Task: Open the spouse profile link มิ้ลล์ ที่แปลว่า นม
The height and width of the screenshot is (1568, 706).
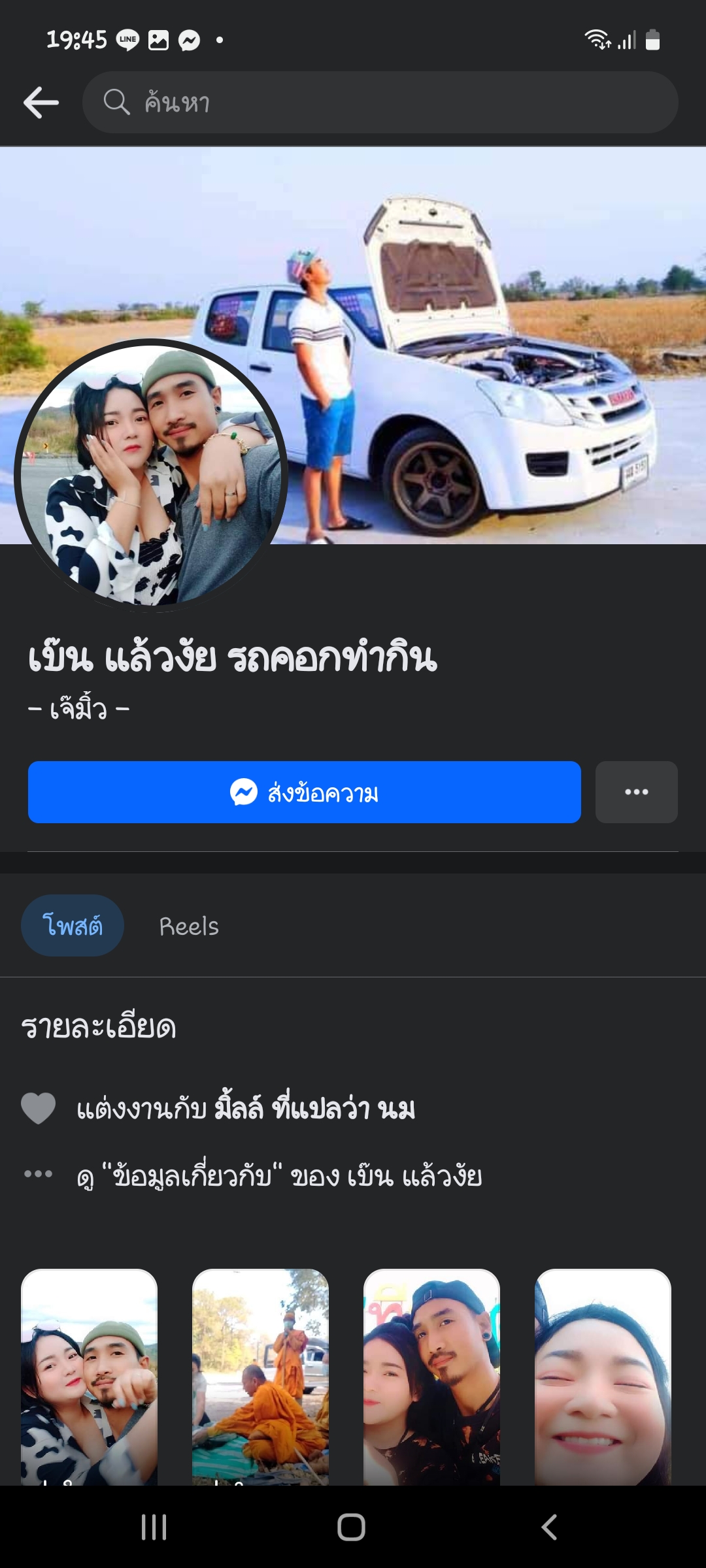Action: coord(314,1109)
